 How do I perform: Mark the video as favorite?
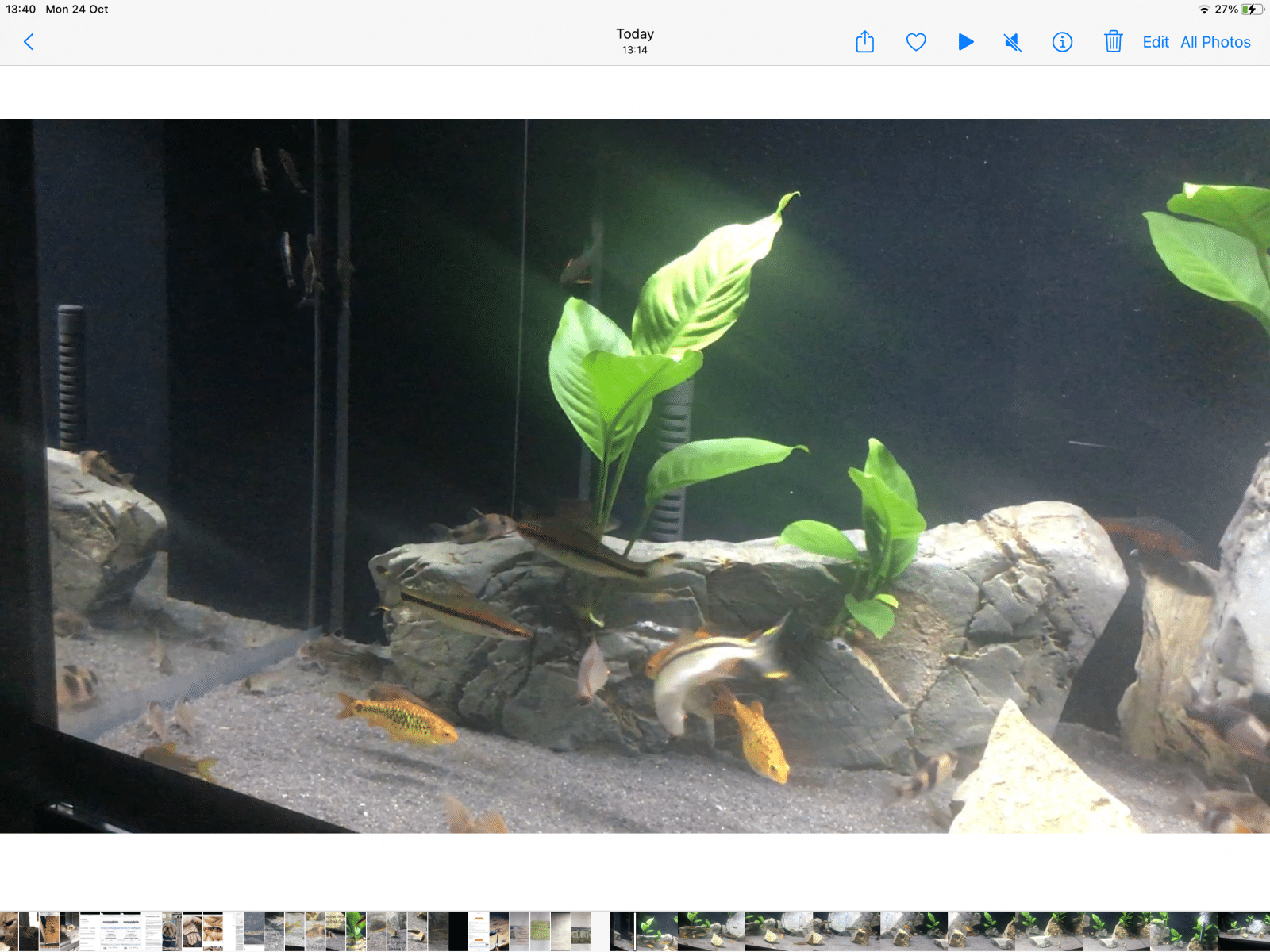click(916, 42)
